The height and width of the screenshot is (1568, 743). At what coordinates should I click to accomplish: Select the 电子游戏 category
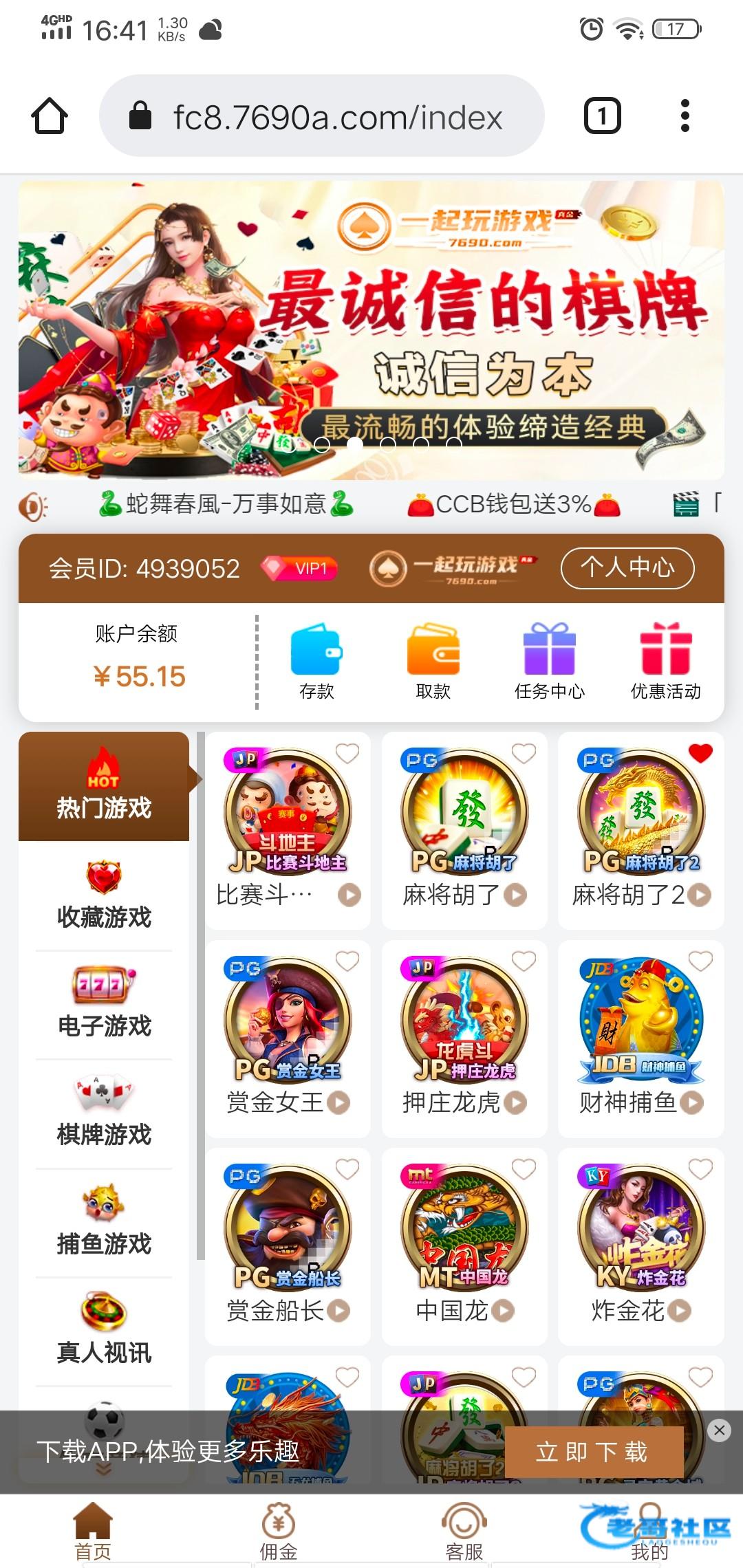pyautogui.click(x=104, y=1005)
